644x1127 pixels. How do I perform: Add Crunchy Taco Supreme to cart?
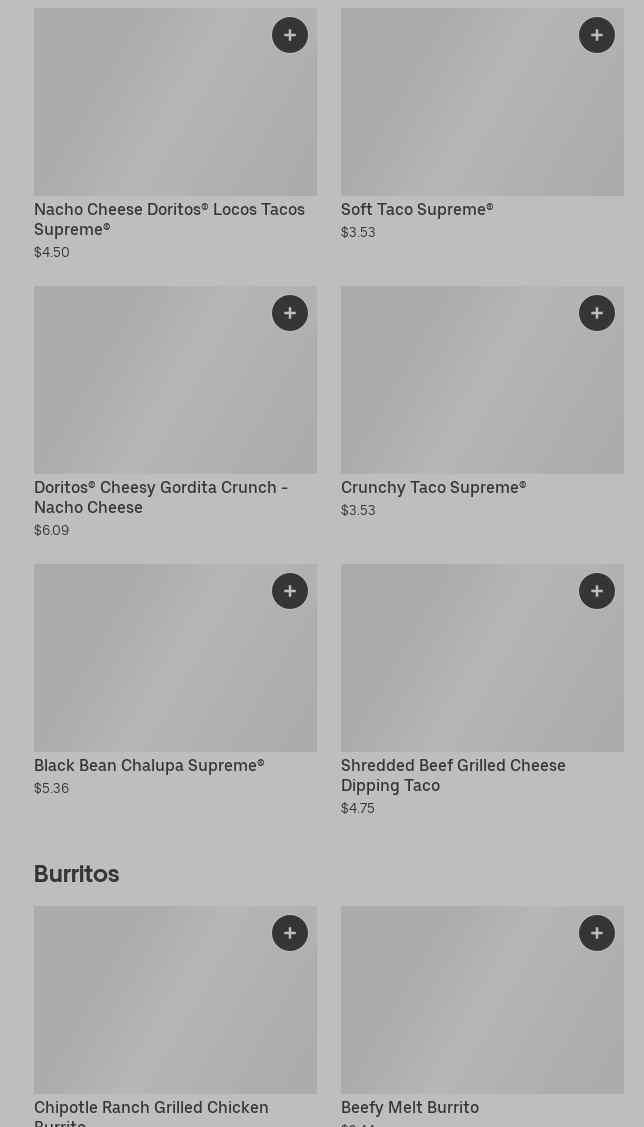tap(597, 313)
